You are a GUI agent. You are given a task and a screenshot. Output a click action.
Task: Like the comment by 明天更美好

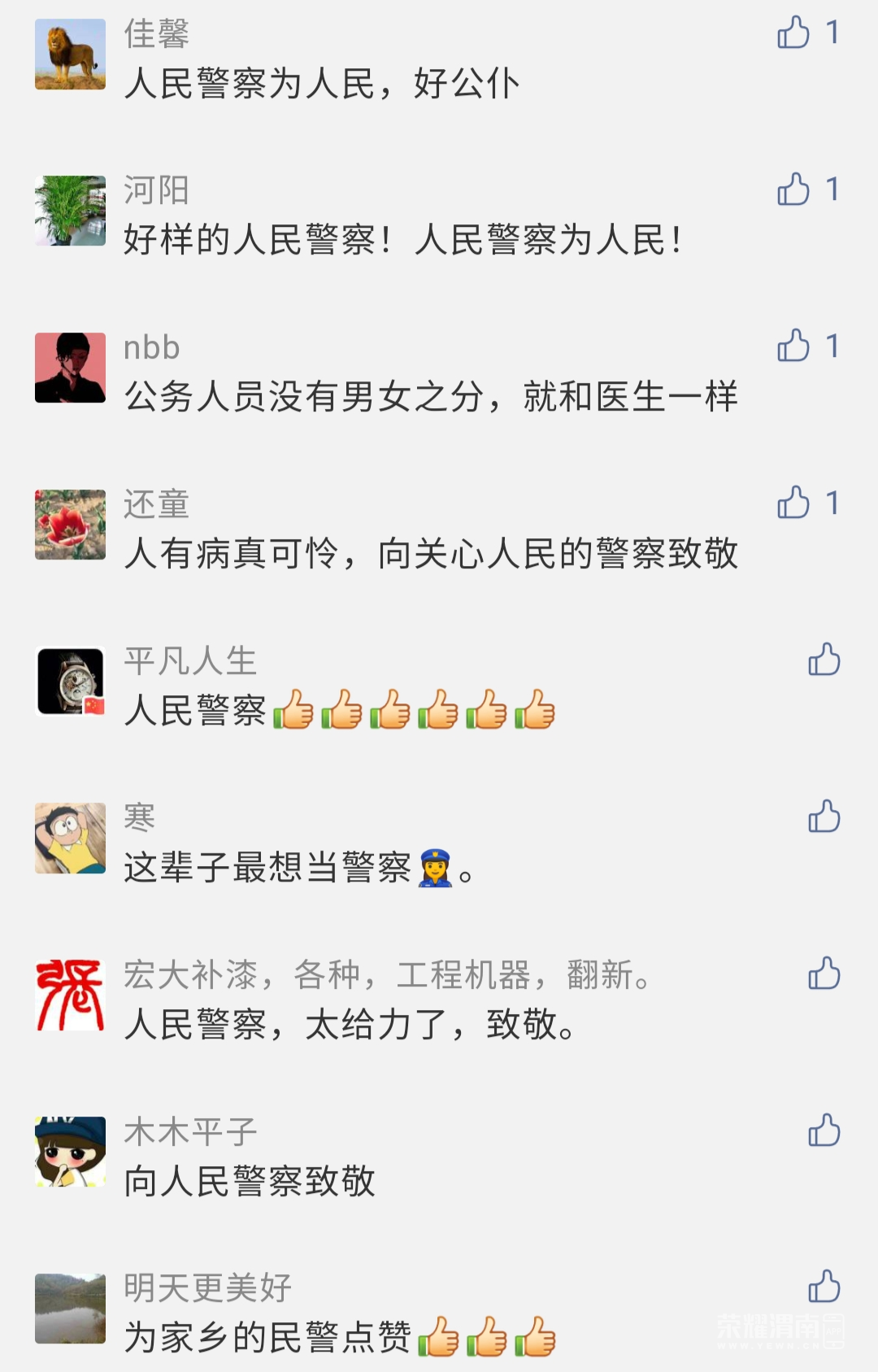(824, 1287)
